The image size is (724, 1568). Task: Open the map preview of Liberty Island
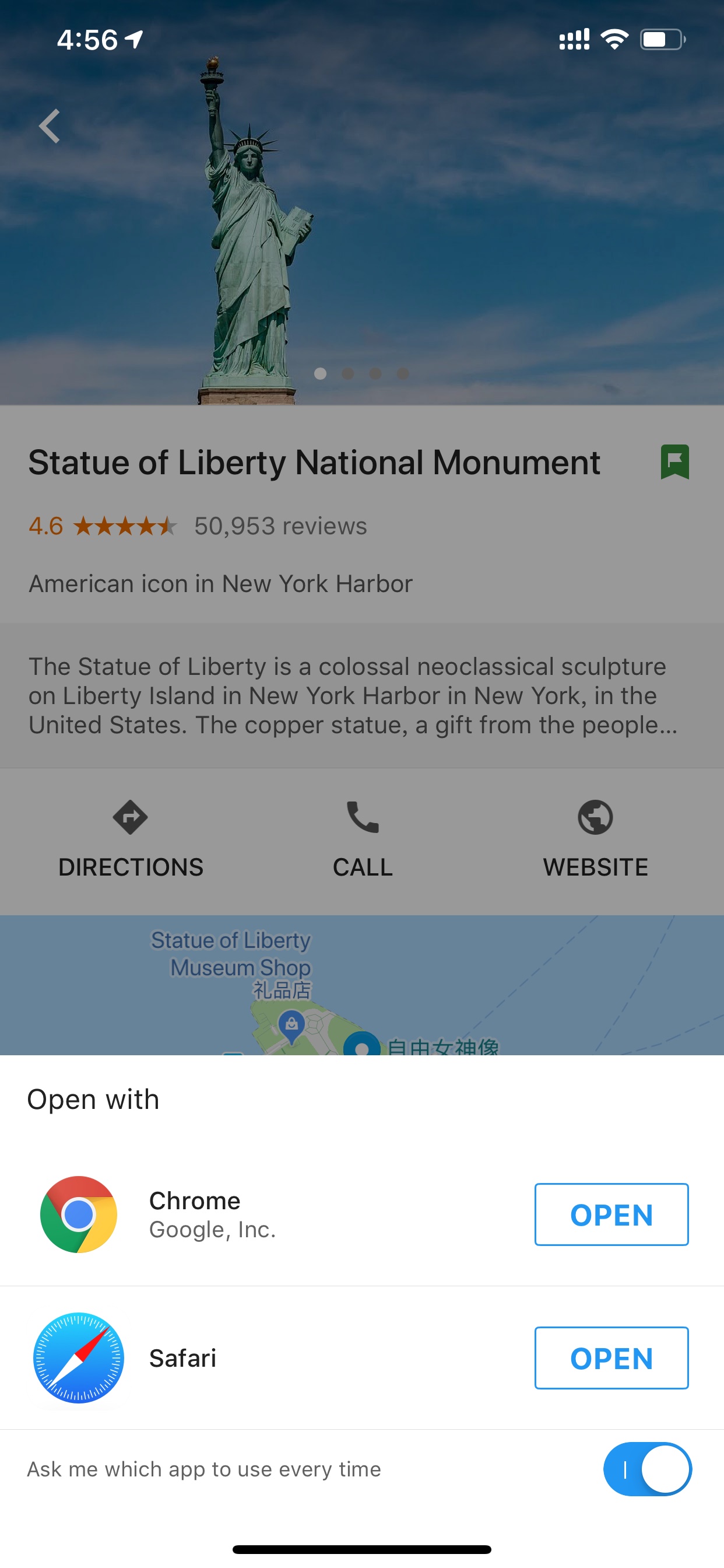(x=362, y=985)
